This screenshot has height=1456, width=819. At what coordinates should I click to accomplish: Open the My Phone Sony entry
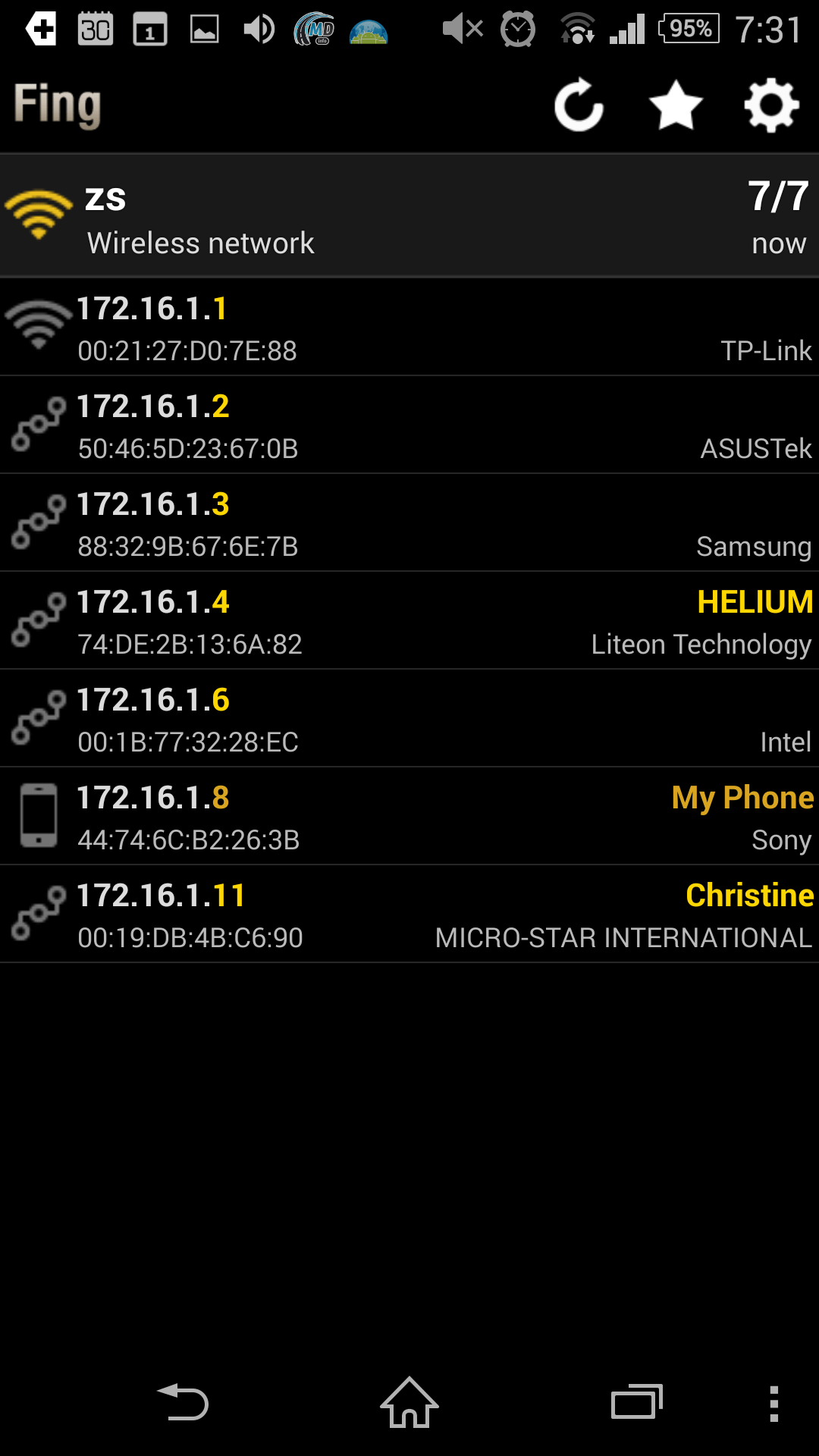409,817
